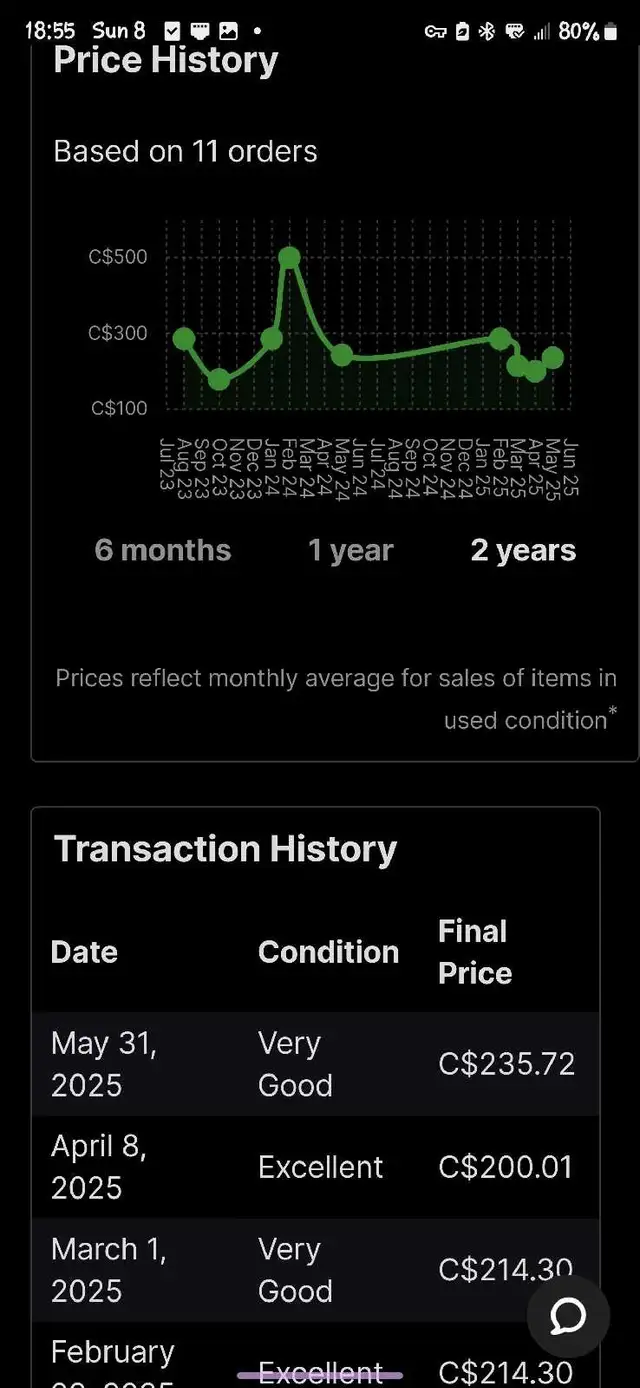Select the 1 year range

coord(351,550)
